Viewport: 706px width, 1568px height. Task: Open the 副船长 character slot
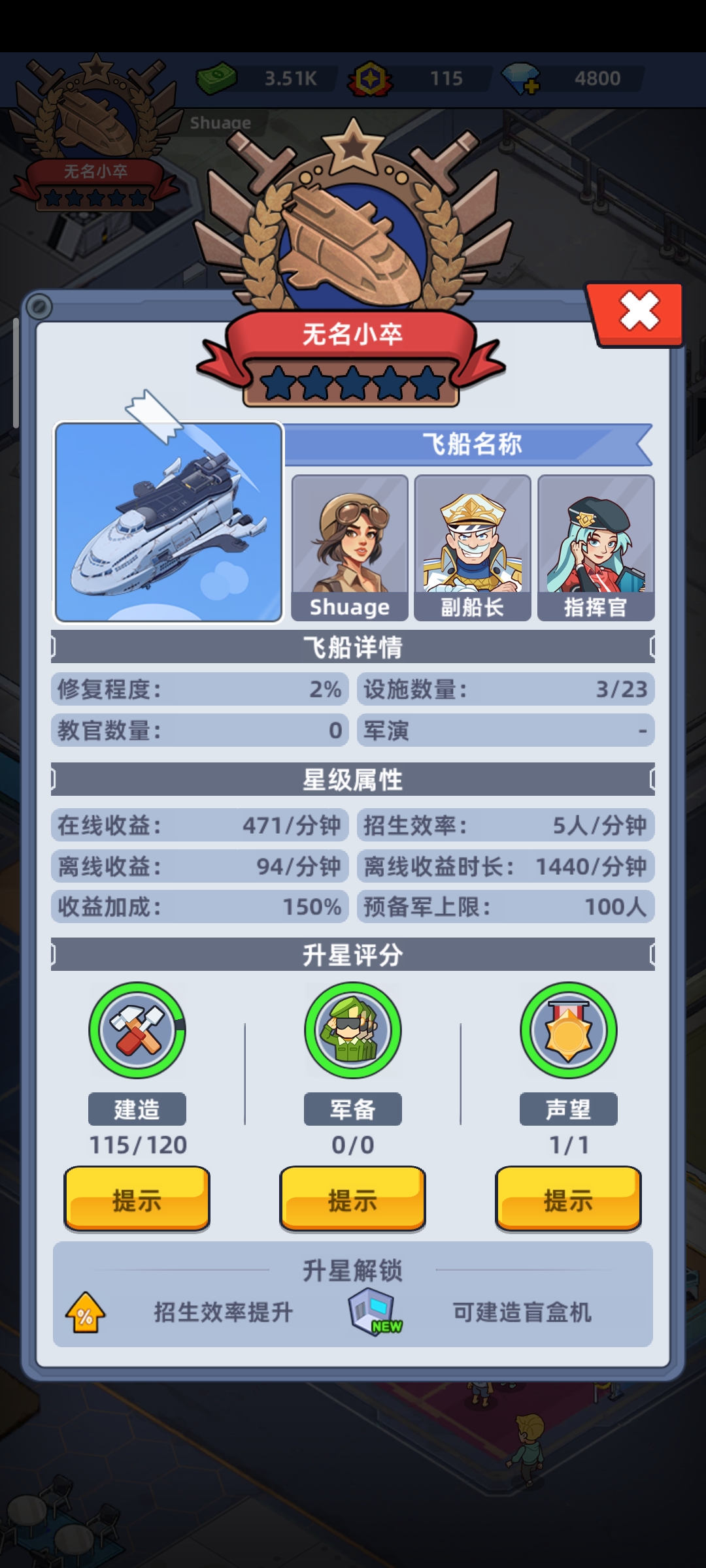tap(473, 547)
